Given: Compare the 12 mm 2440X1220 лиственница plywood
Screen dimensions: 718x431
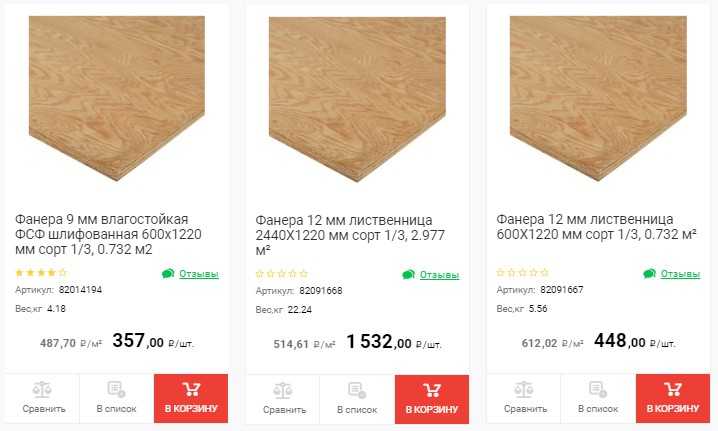Looking at the screenshot, I should [284, 398].
